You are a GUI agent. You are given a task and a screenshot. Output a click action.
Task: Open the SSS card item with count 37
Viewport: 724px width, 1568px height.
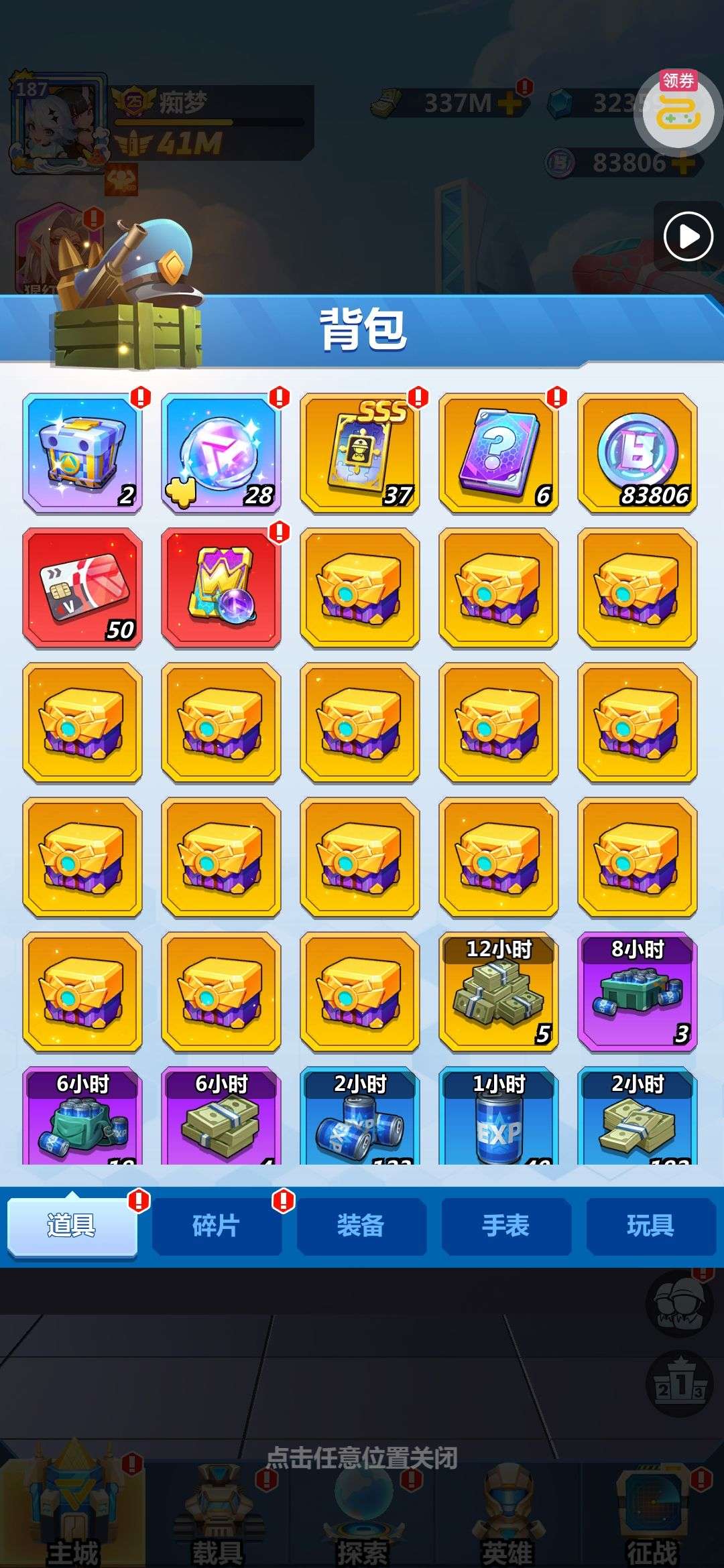pos(360,454)
